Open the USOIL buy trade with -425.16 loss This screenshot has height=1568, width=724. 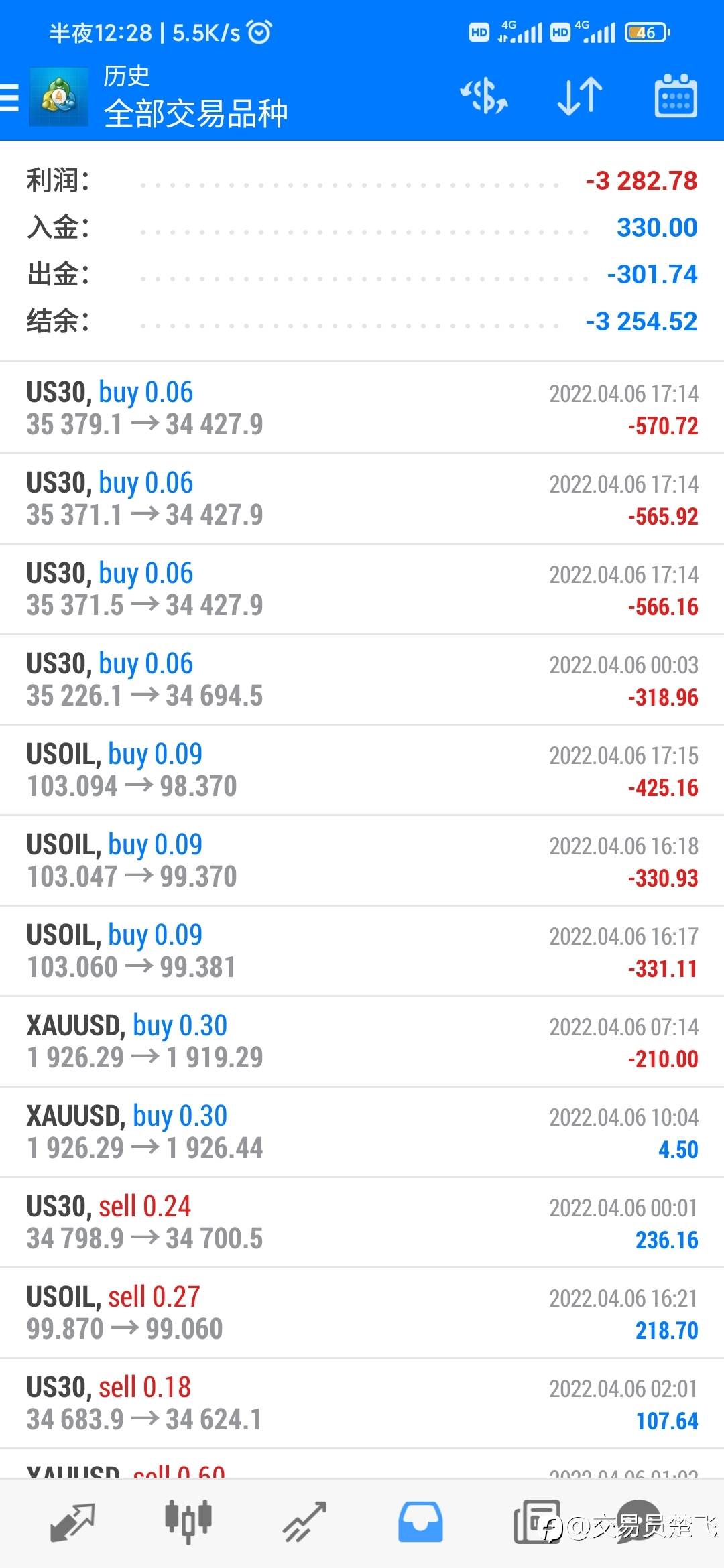[362, 770]
